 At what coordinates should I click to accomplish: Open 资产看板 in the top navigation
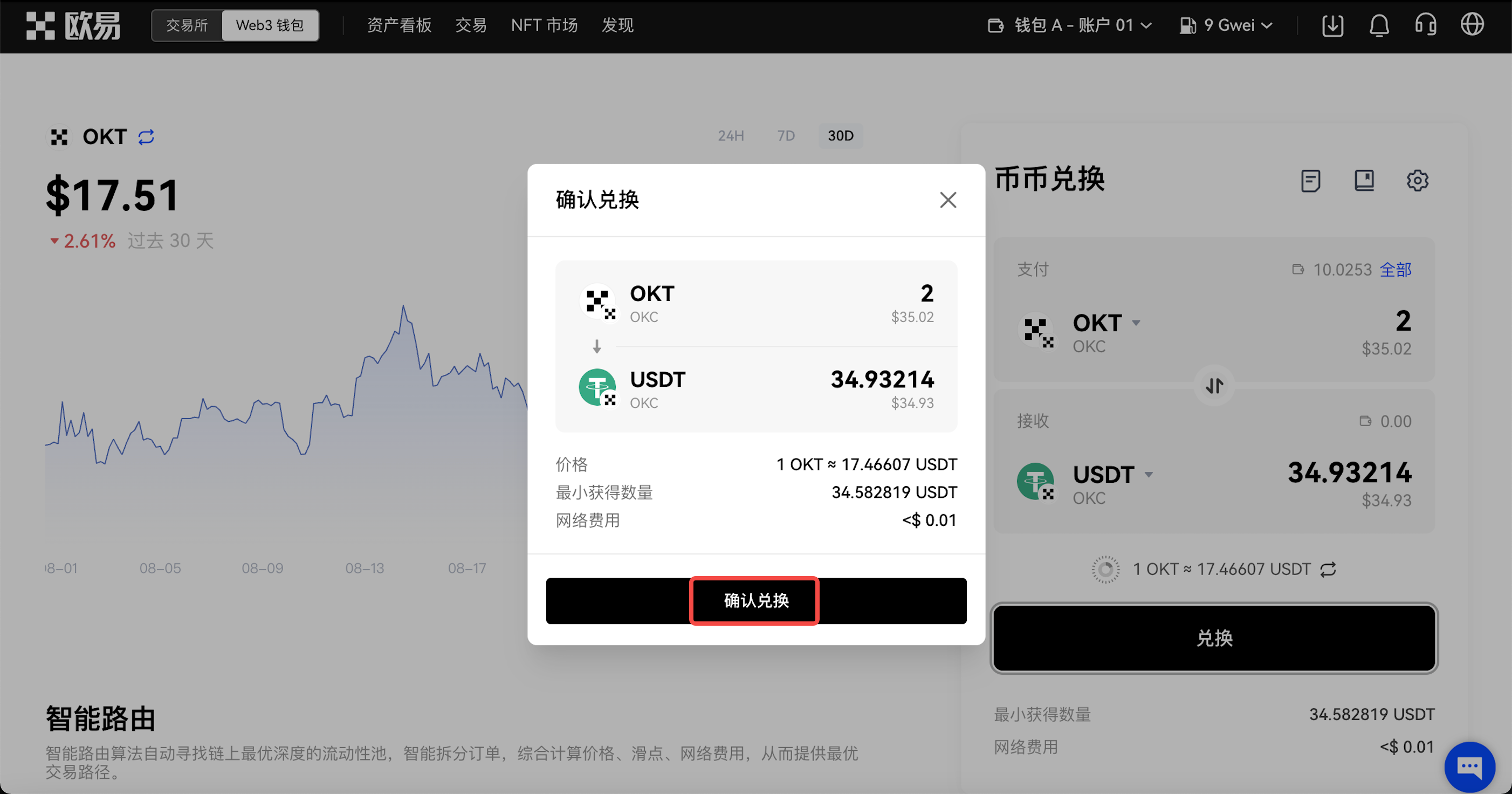point(399,25)
